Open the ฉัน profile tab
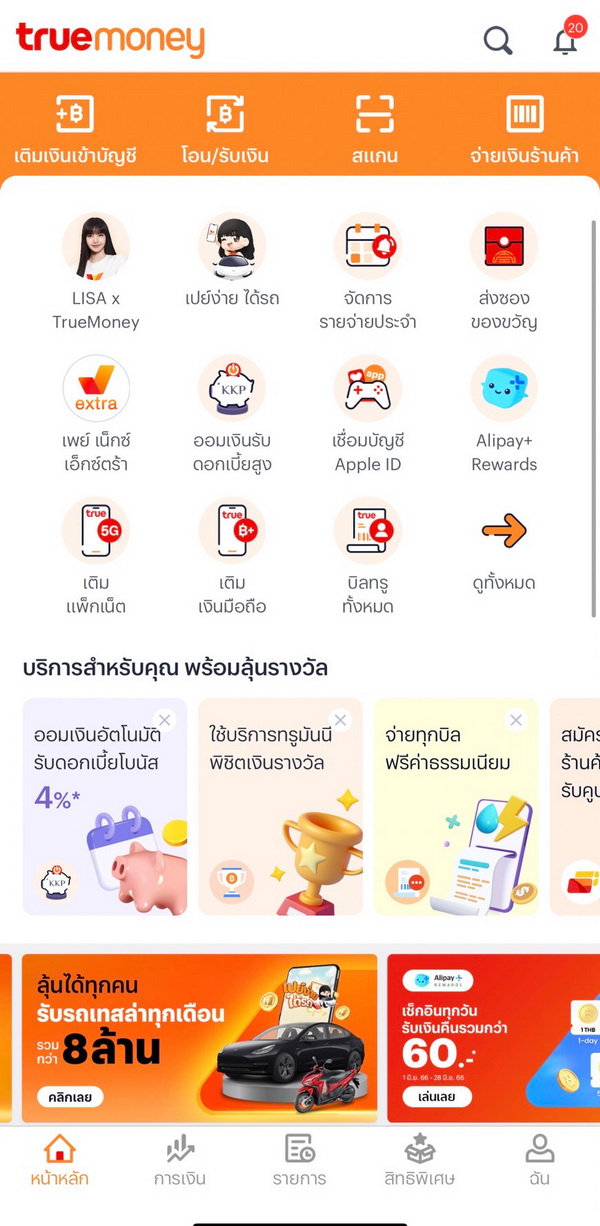 point(540,1160)
